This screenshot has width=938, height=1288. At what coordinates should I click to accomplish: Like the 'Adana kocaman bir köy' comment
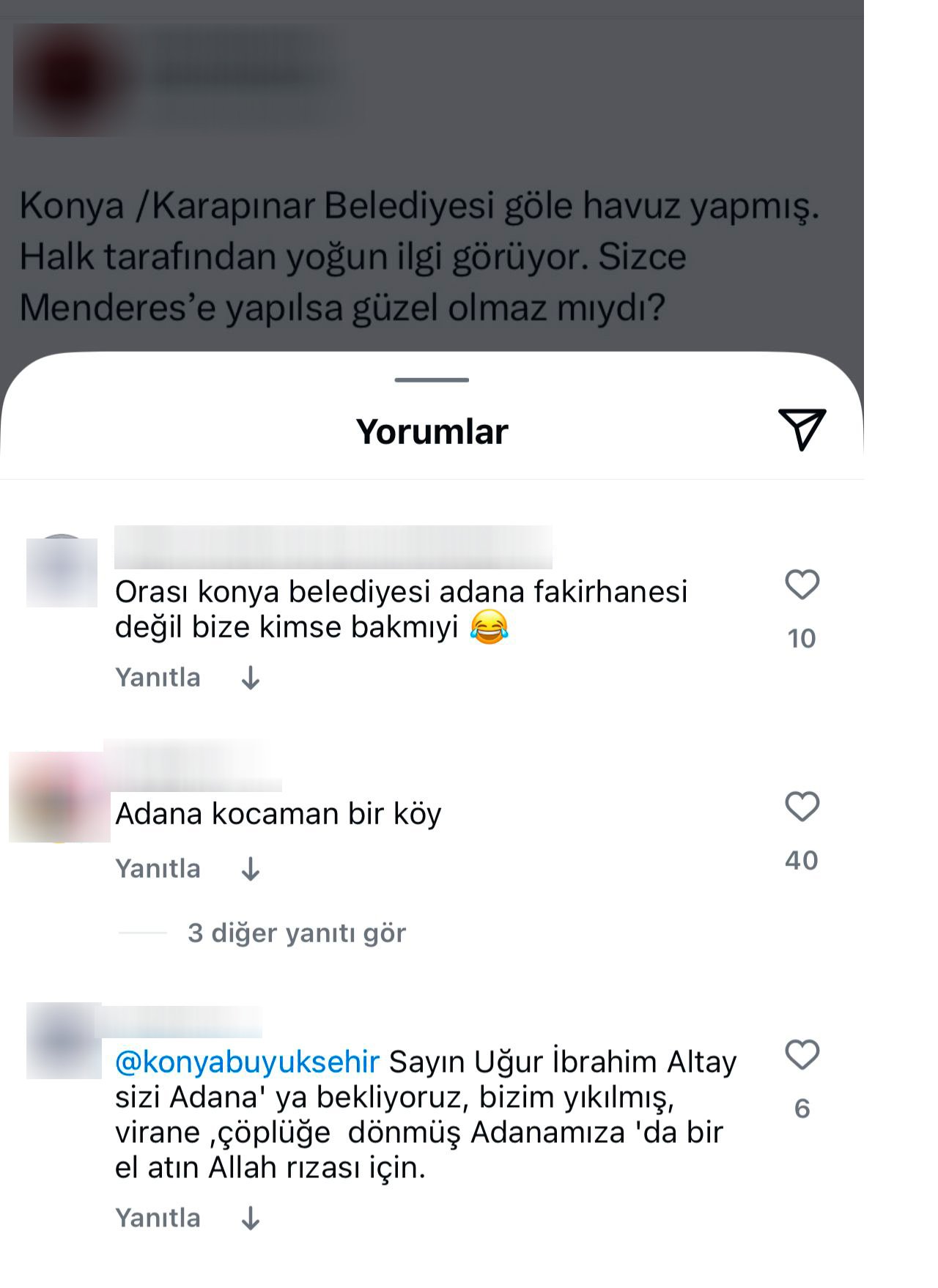tap(802, 807)
